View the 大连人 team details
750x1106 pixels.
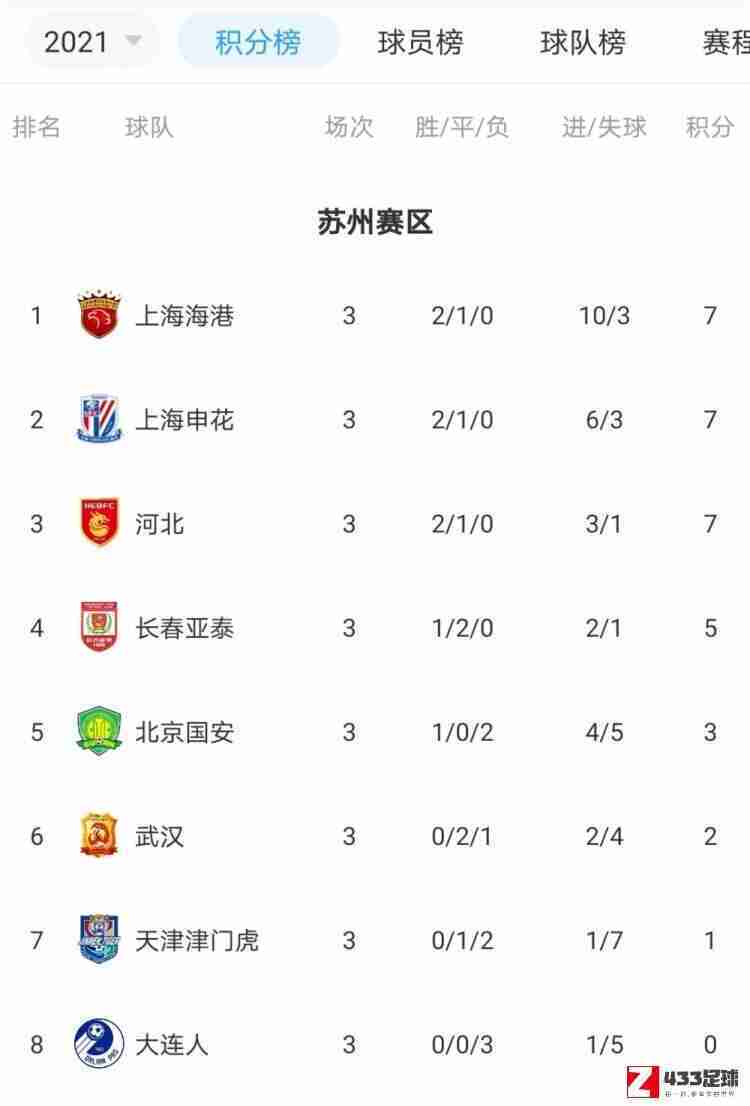pyautogui.click(x=172, y=1044)
